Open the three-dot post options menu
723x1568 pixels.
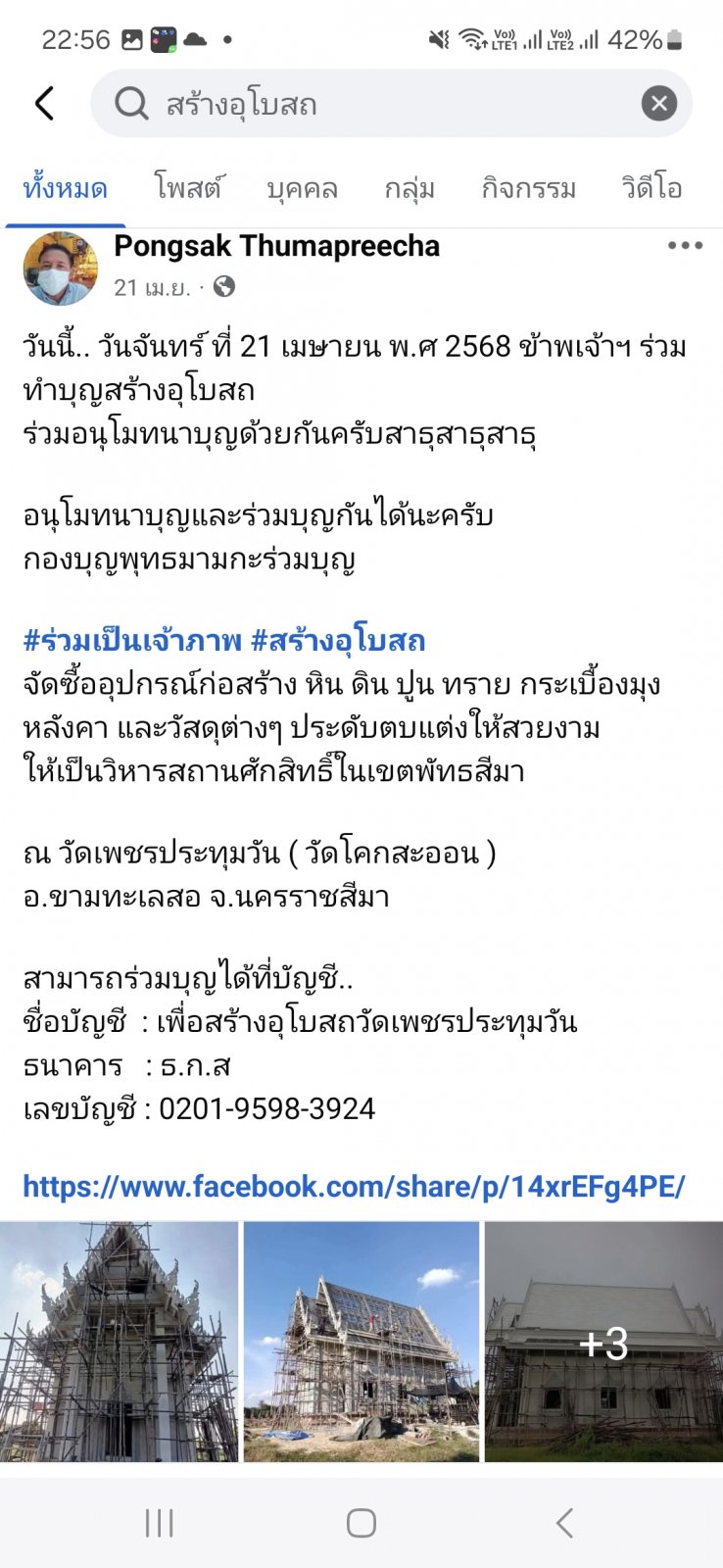(685, 245)
